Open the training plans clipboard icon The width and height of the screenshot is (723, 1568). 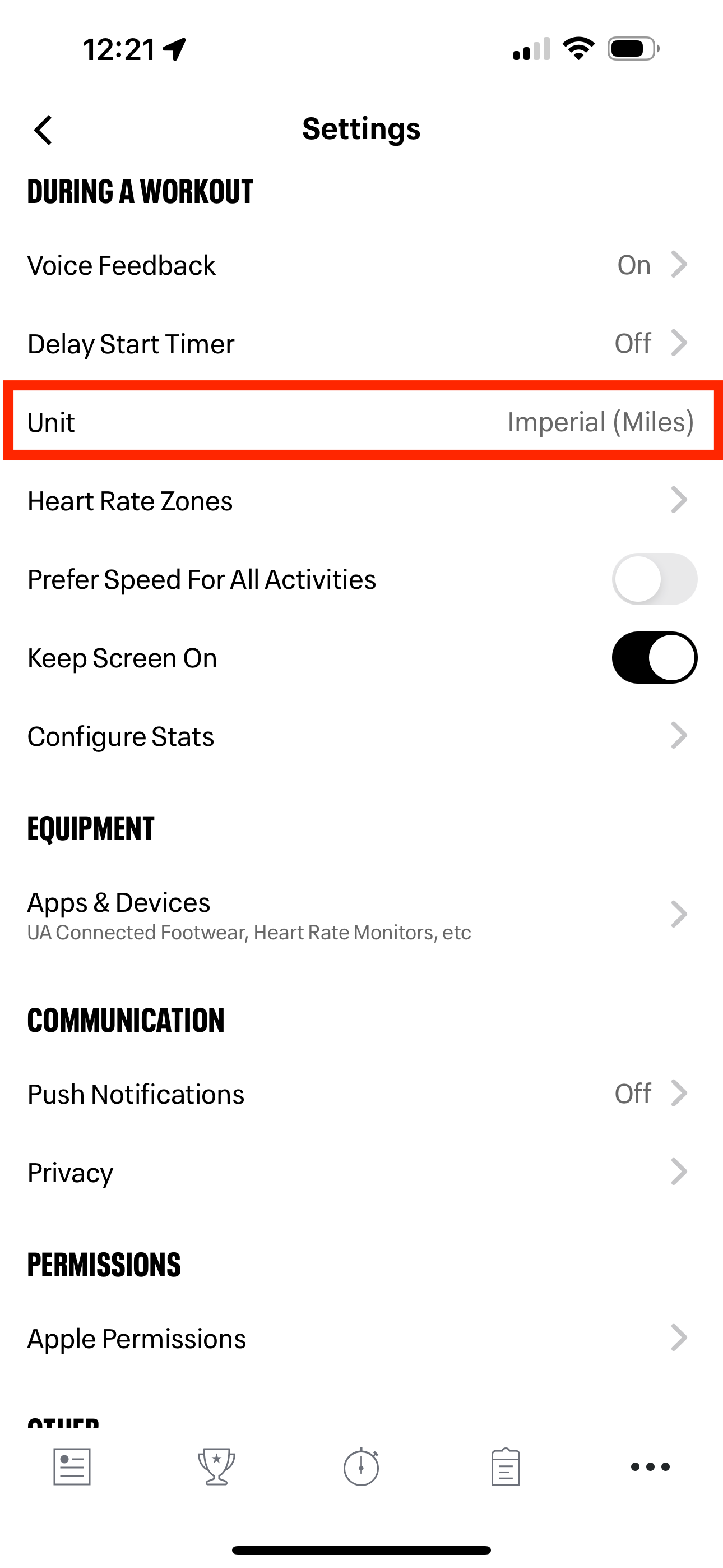click(x=506, y=1467)
